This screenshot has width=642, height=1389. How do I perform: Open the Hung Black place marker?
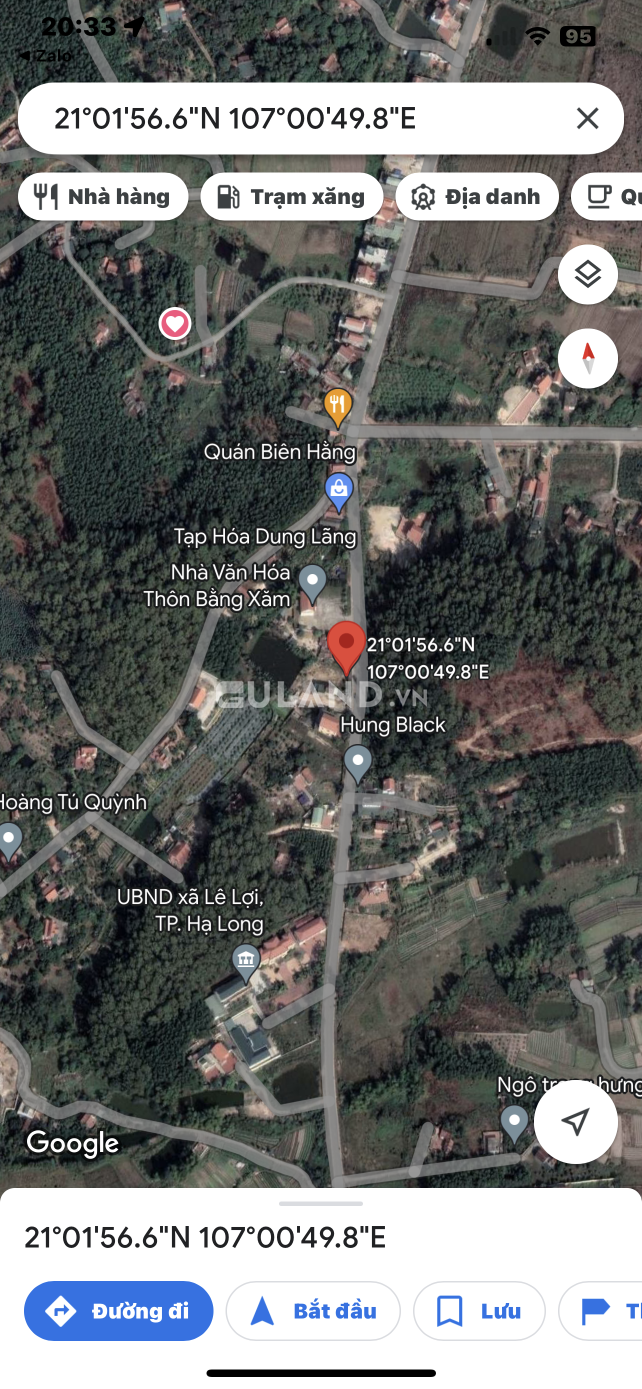pyautogui.click(x=357, y=763)
